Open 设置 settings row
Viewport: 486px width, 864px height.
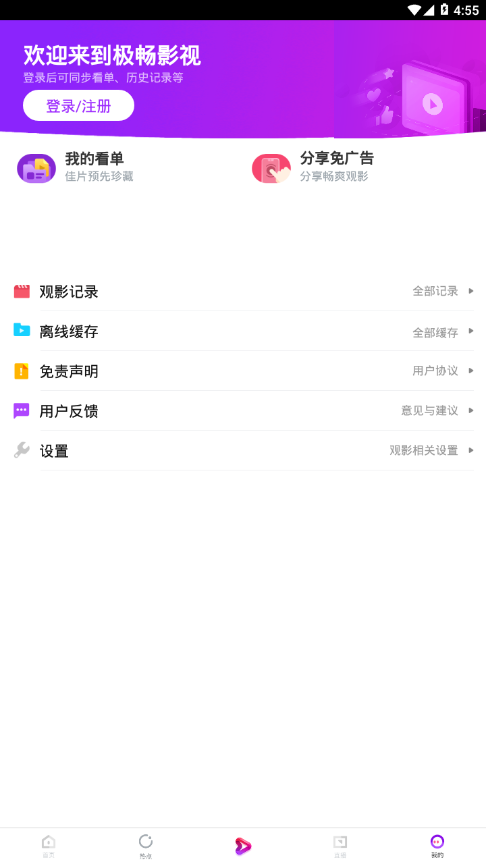pyautogui.click(x=243, y=451)
